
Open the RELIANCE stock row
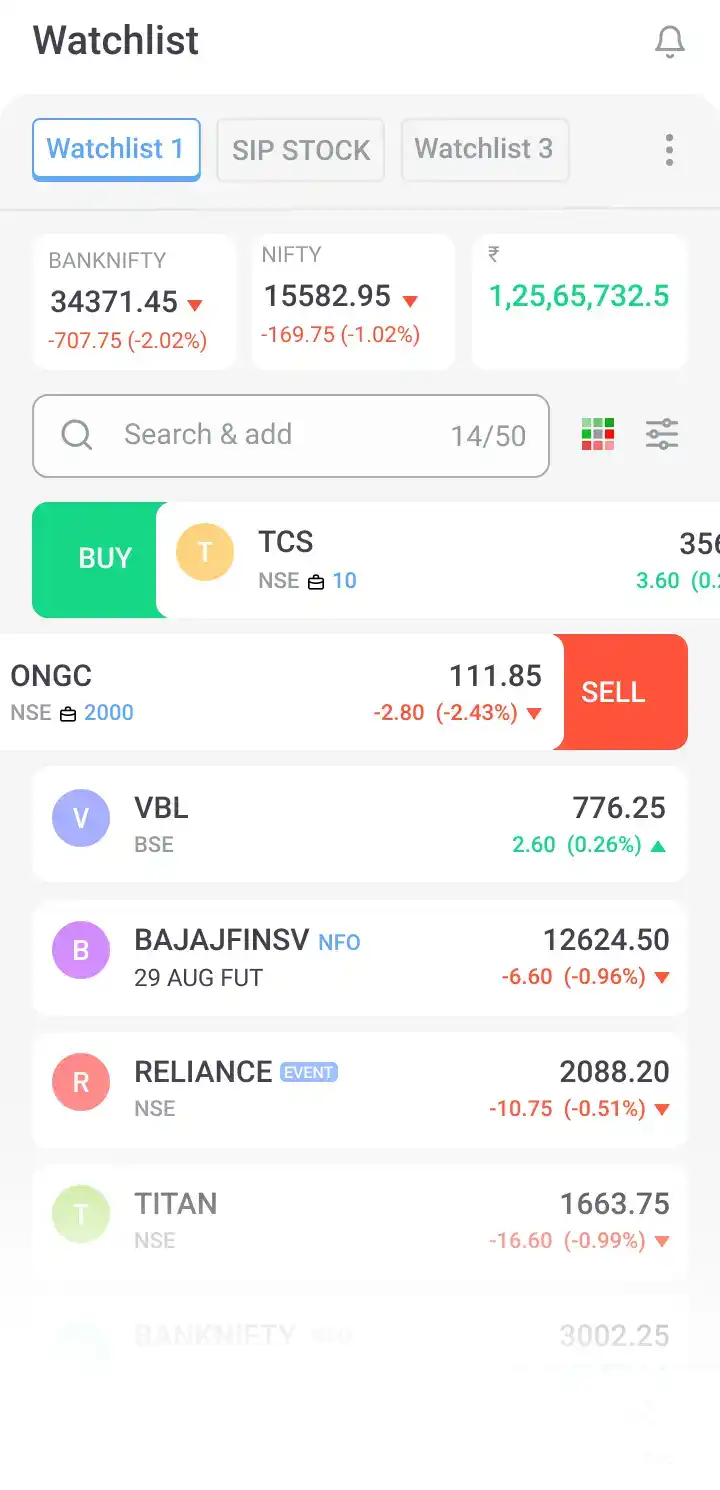[360, 1089]
